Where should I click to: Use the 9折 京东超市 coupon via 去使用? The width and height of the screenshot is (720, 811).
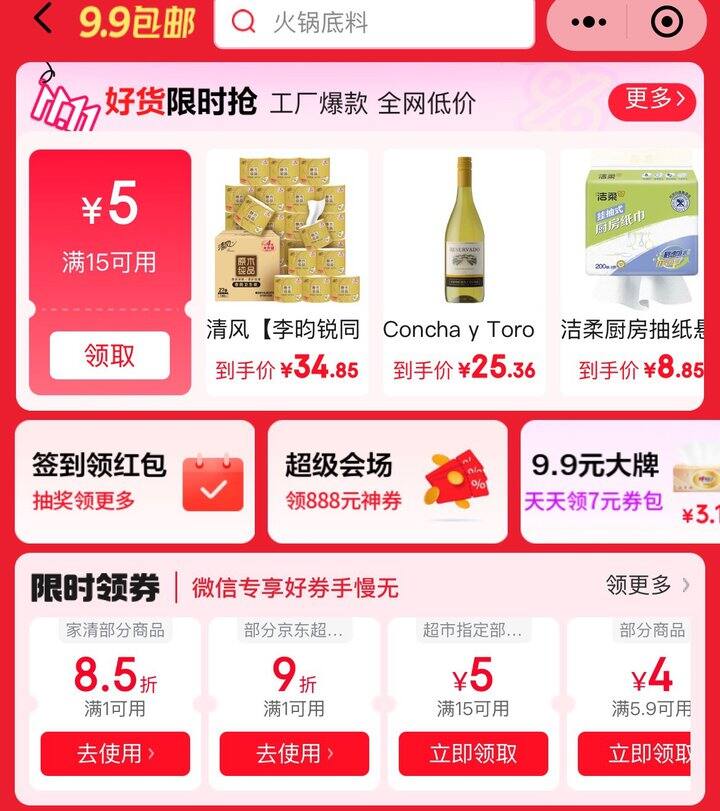pyautogui.click(x=294, y=753)
